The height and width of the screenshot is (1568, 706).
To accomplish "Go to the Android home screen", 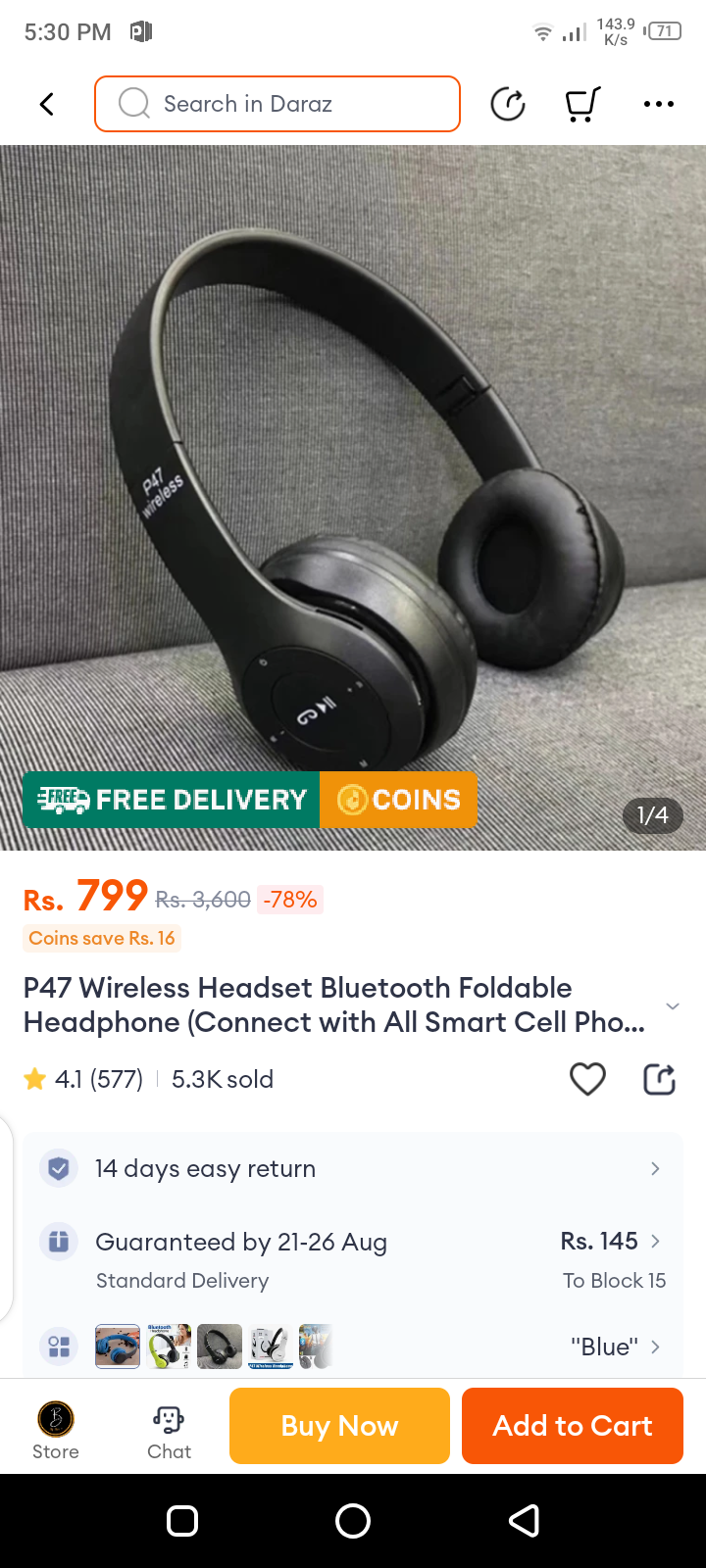I will pos(353,1521).
